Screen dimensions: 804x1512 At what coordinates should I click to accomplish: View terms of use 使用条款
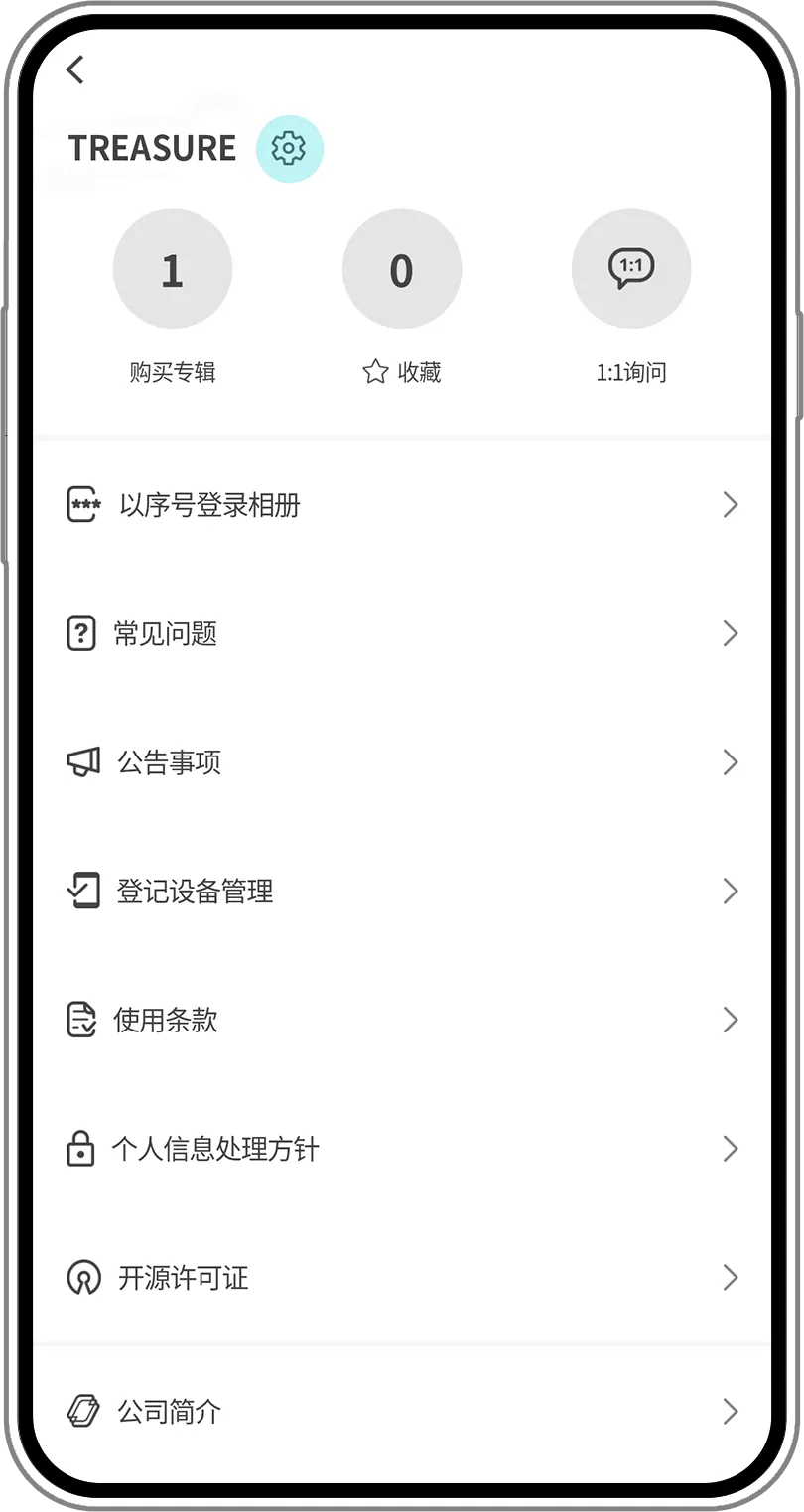(x=402, y=1020)
